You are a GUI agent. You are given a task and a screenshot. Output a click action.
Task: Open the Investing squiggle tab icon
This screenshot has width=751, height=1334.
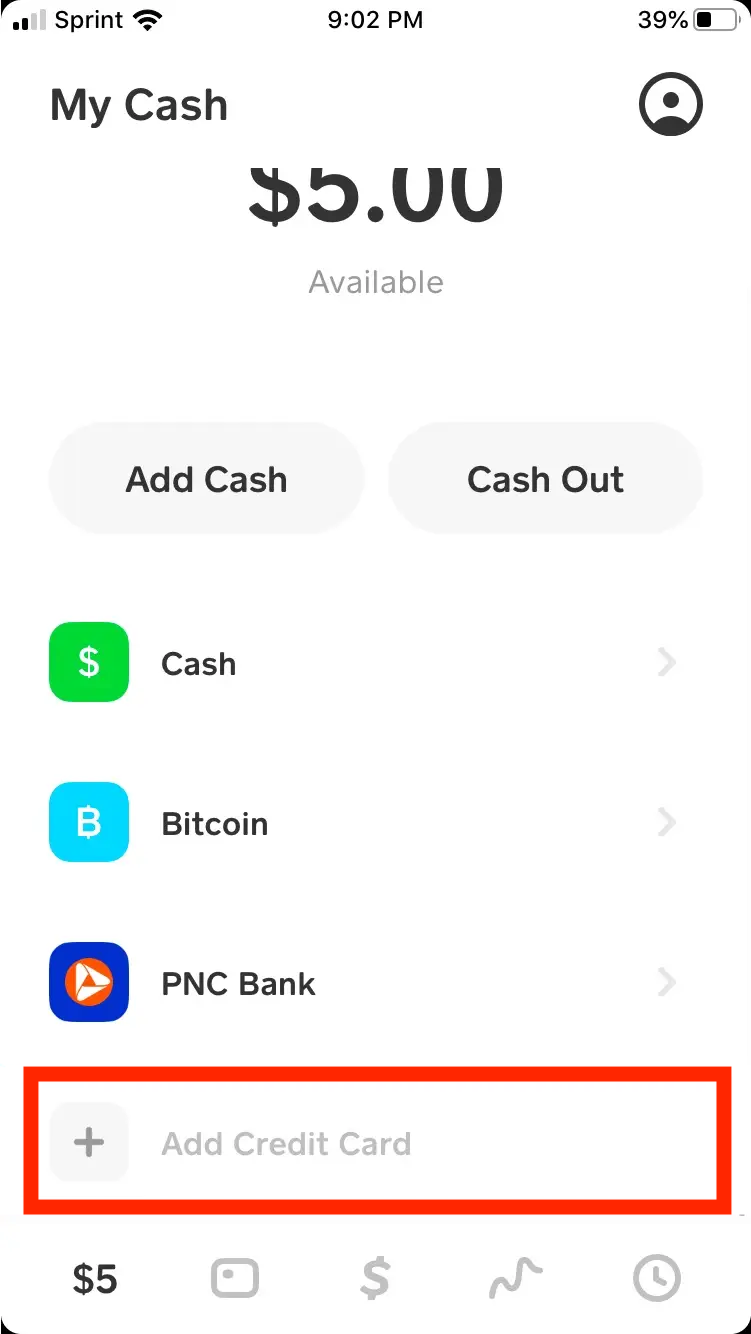pyautogui.click(x=515, y=1277)
